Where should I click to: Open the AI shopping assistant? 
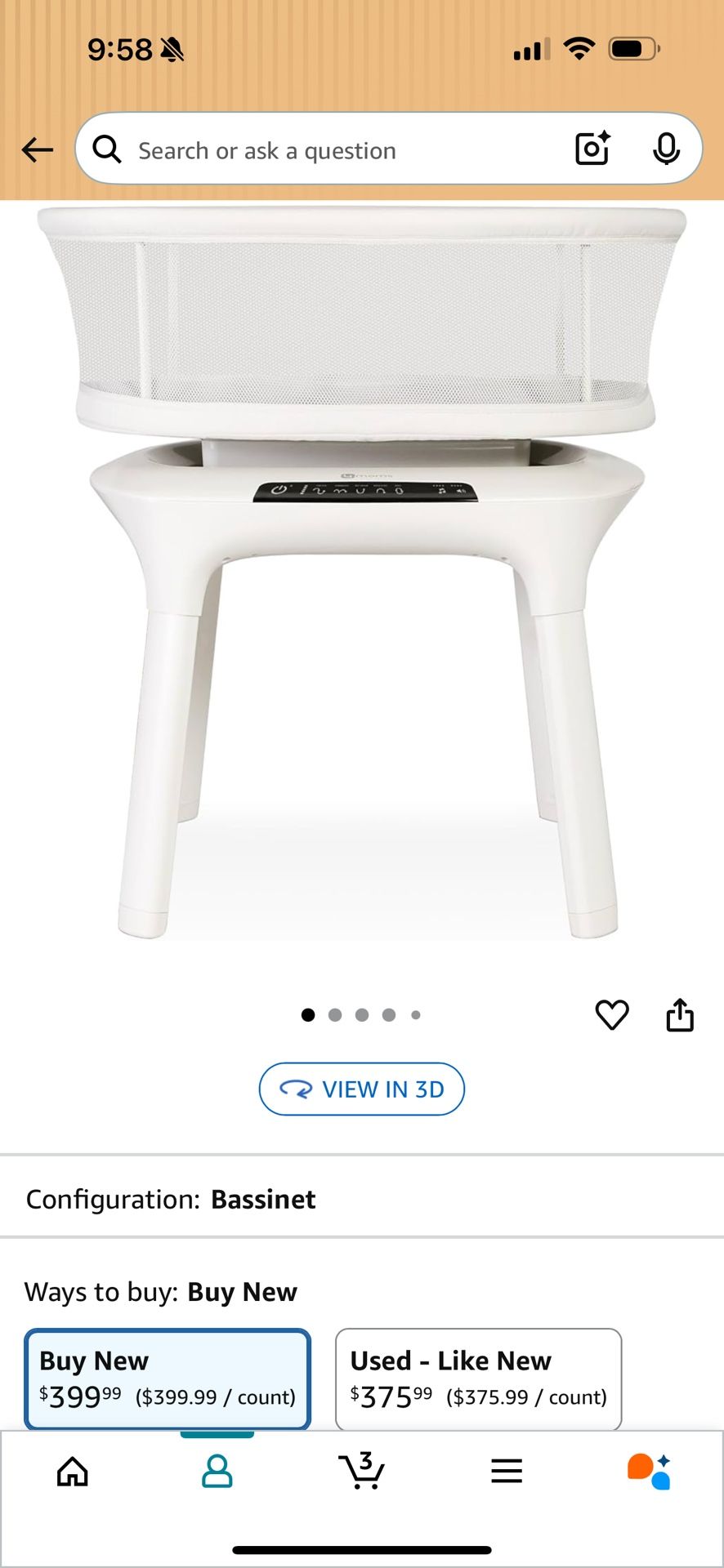(650, 1472)
